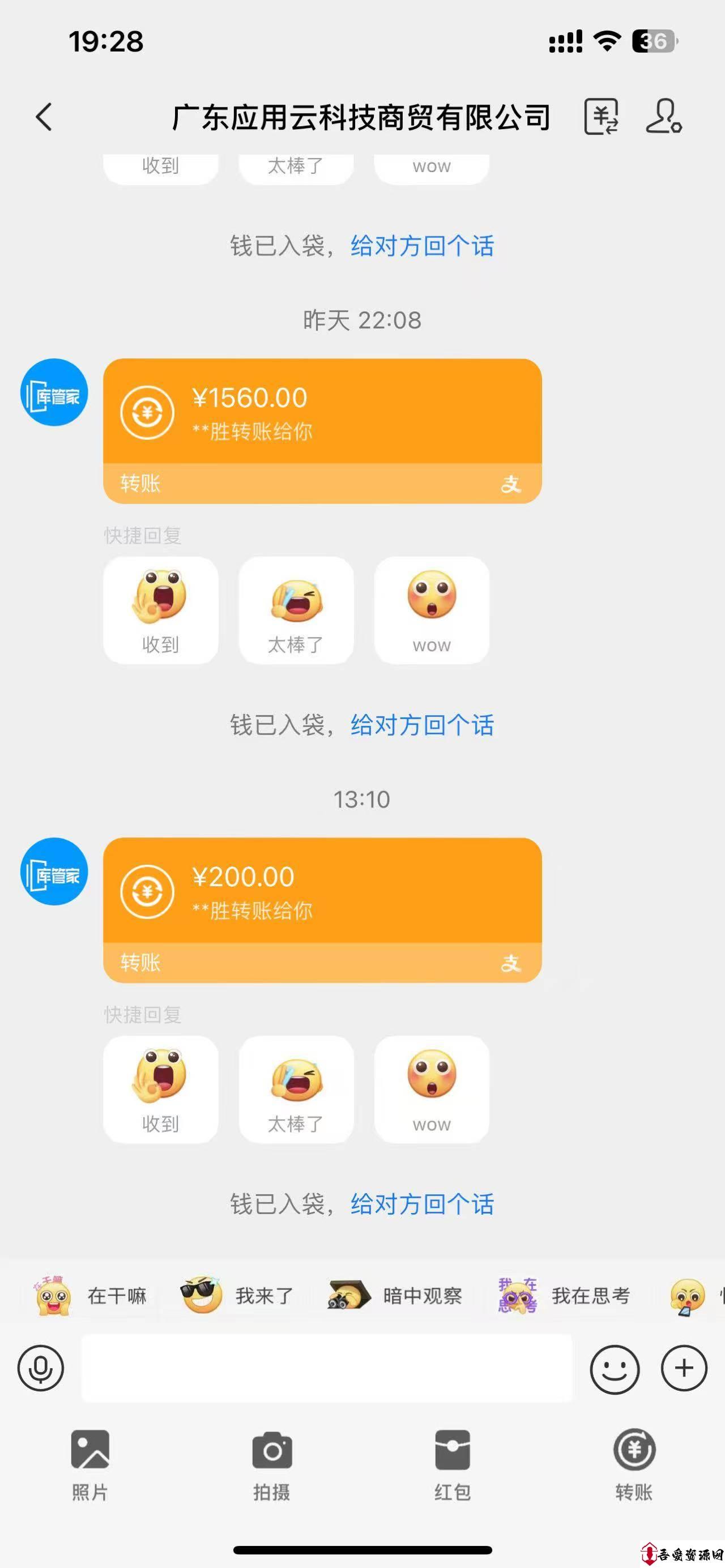
Task: Send a 红包 red packet
Action: 453,1465
